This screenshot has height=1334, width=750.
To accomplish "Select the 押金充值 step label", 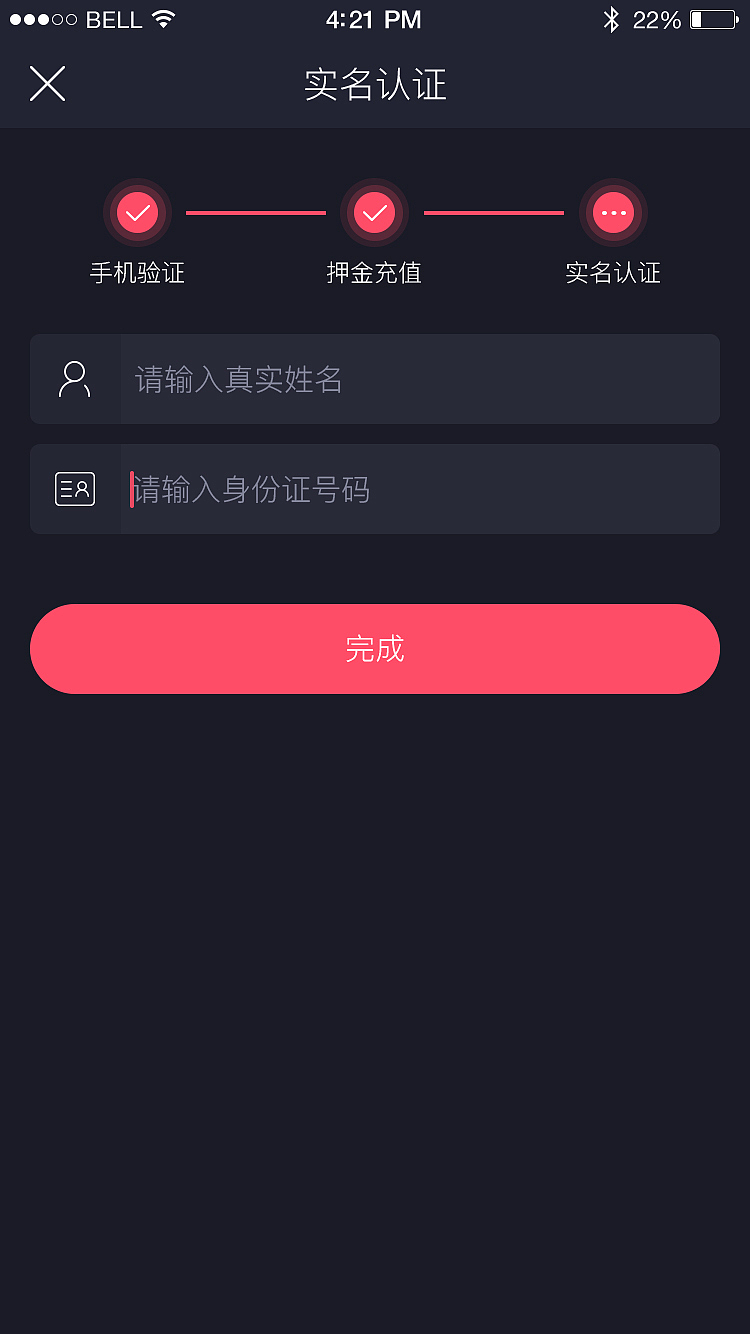I will [374, 273].
